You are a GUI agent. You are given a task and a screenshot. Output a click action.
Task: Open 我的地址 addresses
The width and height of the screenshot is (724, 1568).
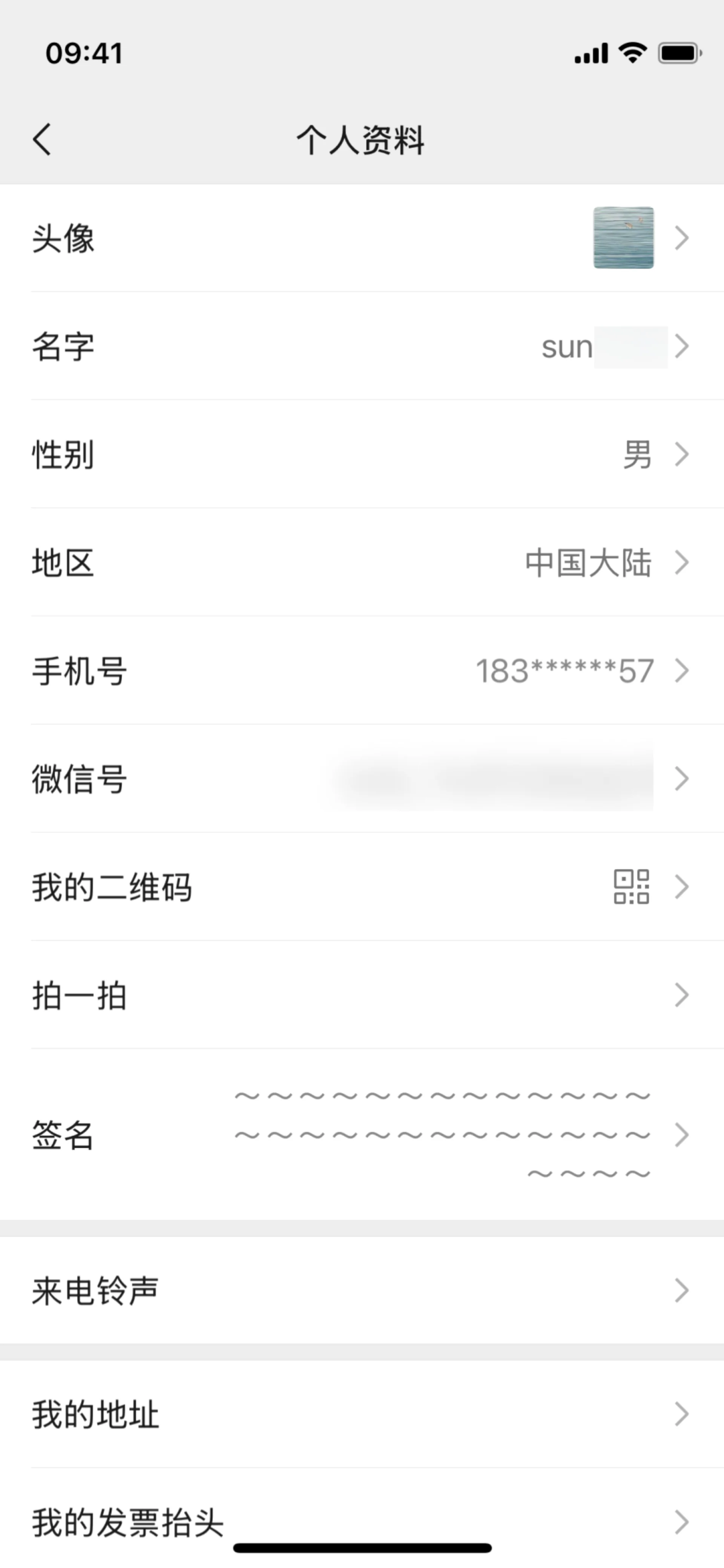(361, 1414)
